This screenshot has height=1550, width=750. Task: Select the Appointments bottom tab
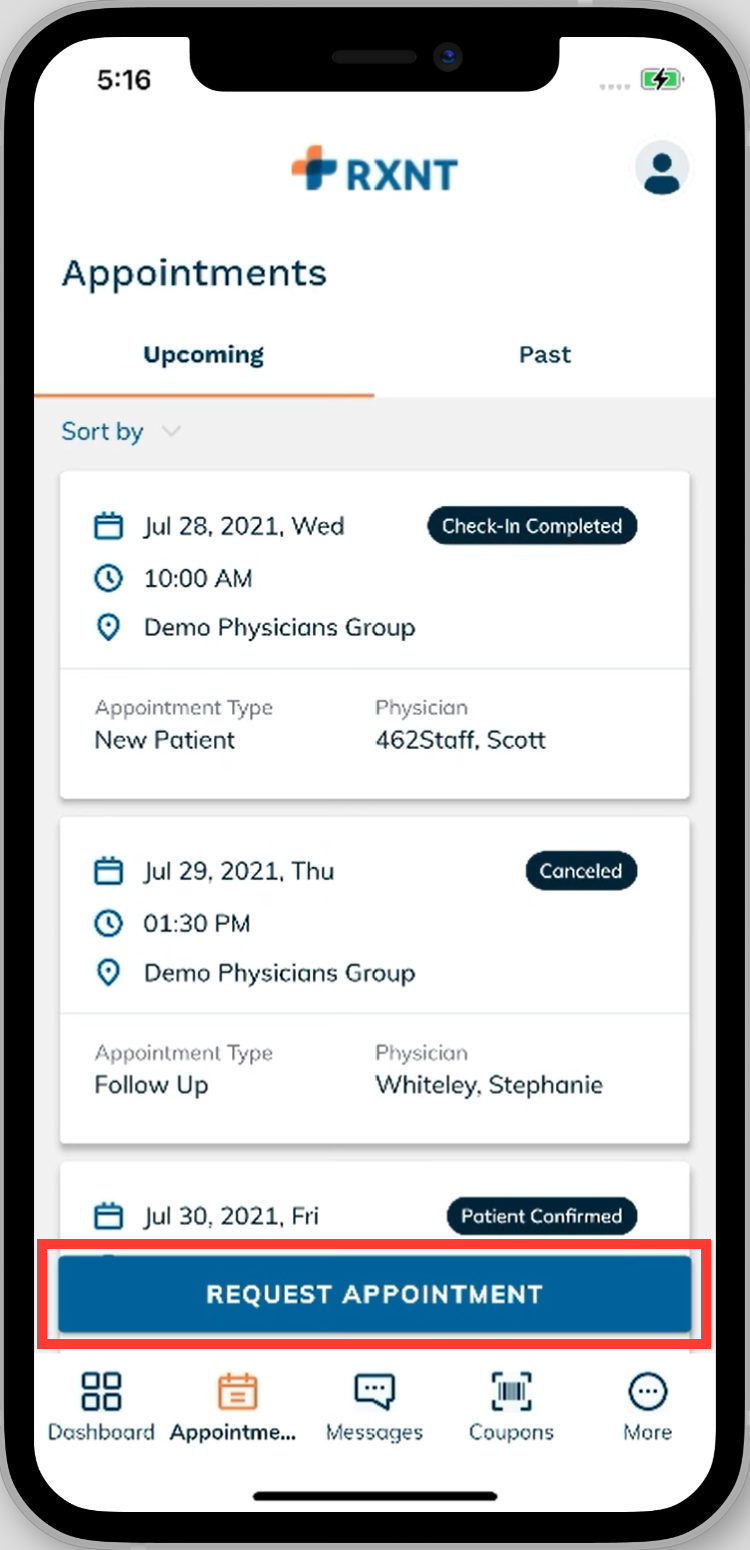coord(237,1406)
